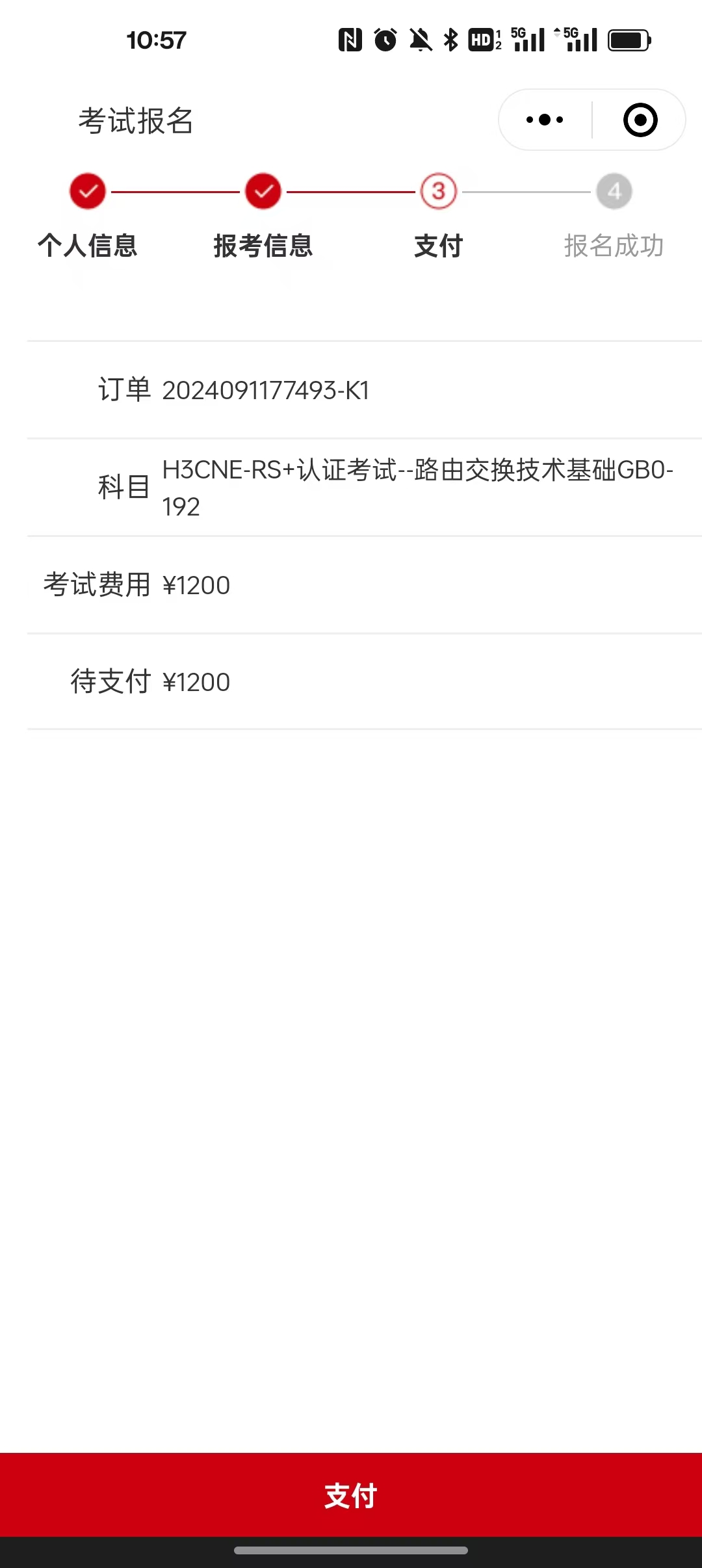Close the mini program with the circle icon

point(640,120)
